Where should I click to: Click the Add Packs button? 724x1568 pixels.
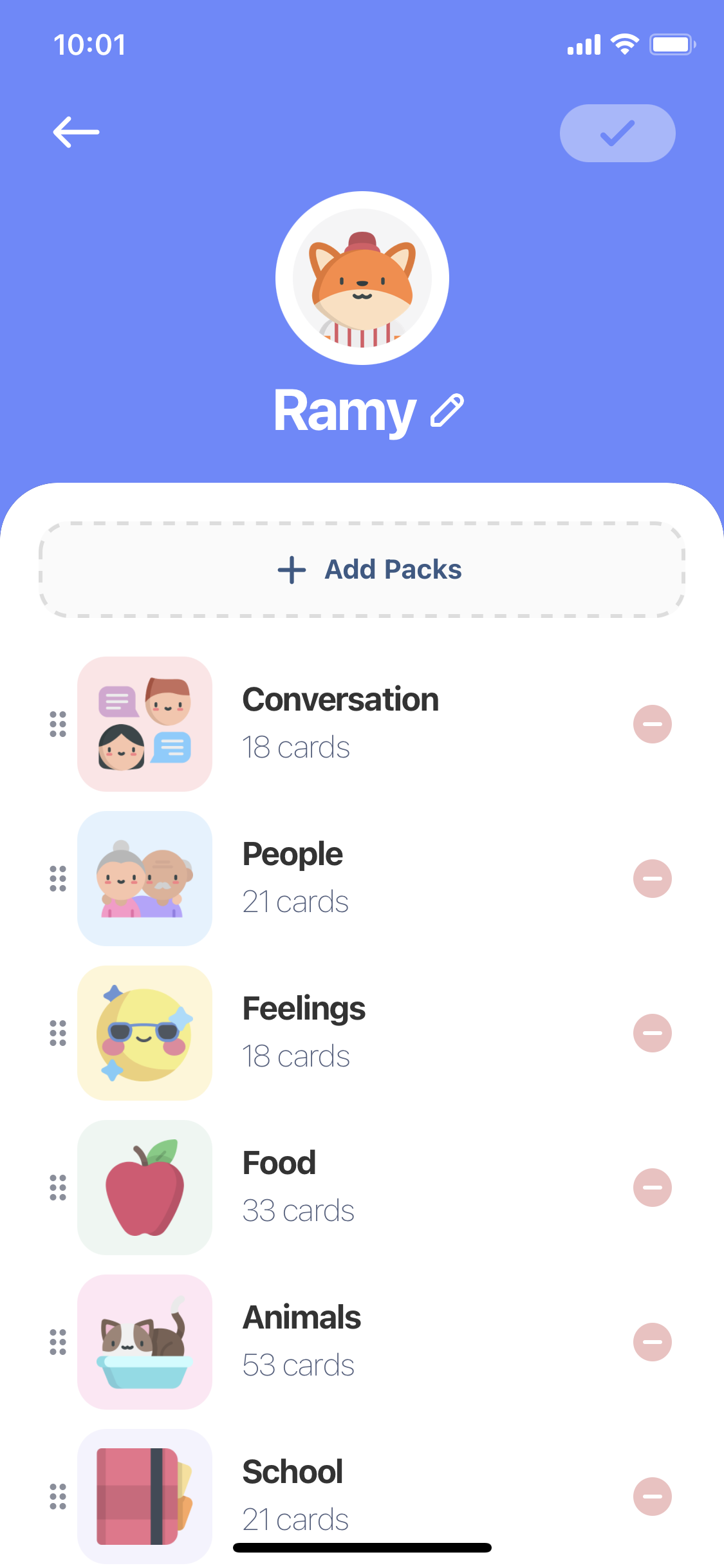tap(362, 569)
